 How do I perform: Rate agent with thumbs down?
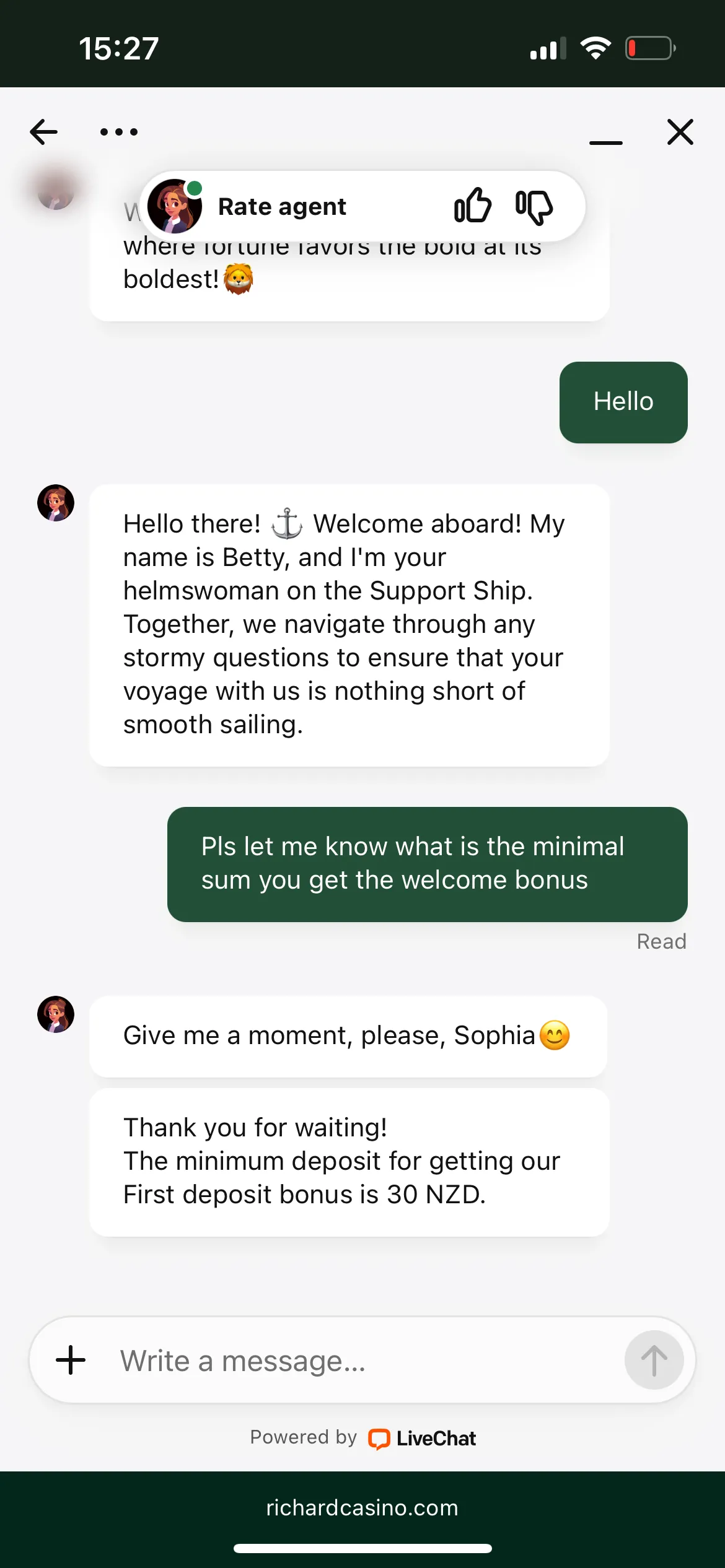tap(534, 206)
